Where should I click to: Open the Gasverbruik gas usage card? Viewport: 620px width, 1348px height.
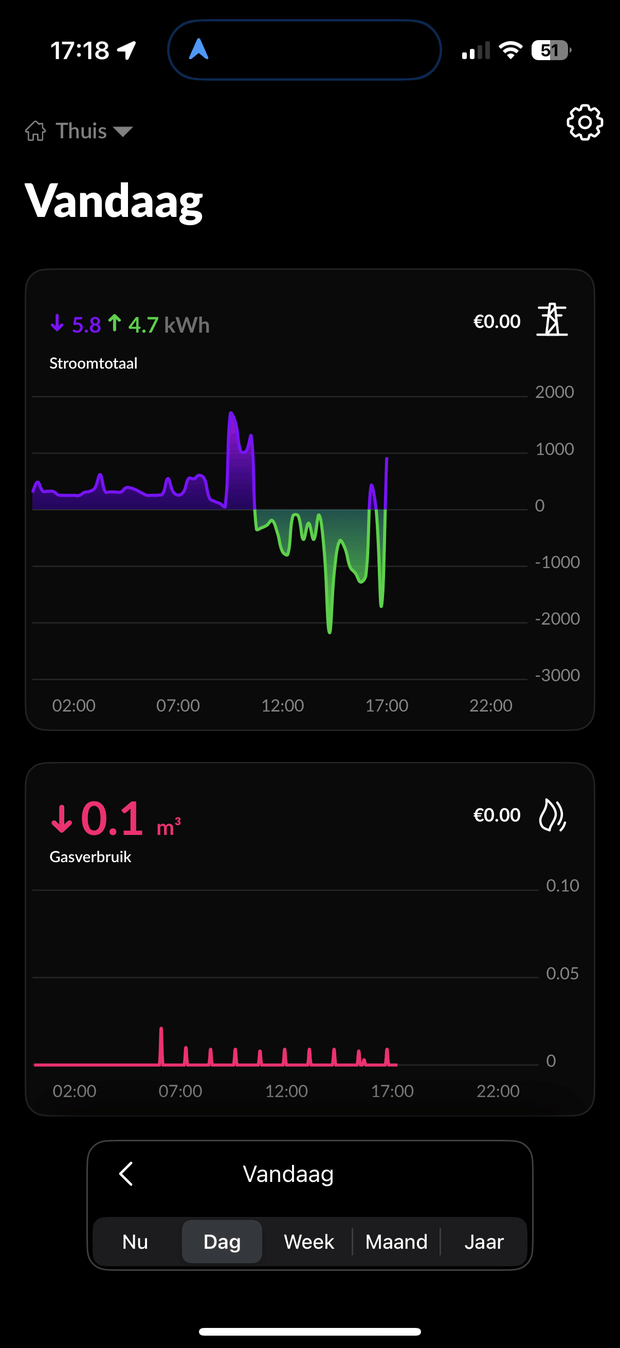[310, 938]
